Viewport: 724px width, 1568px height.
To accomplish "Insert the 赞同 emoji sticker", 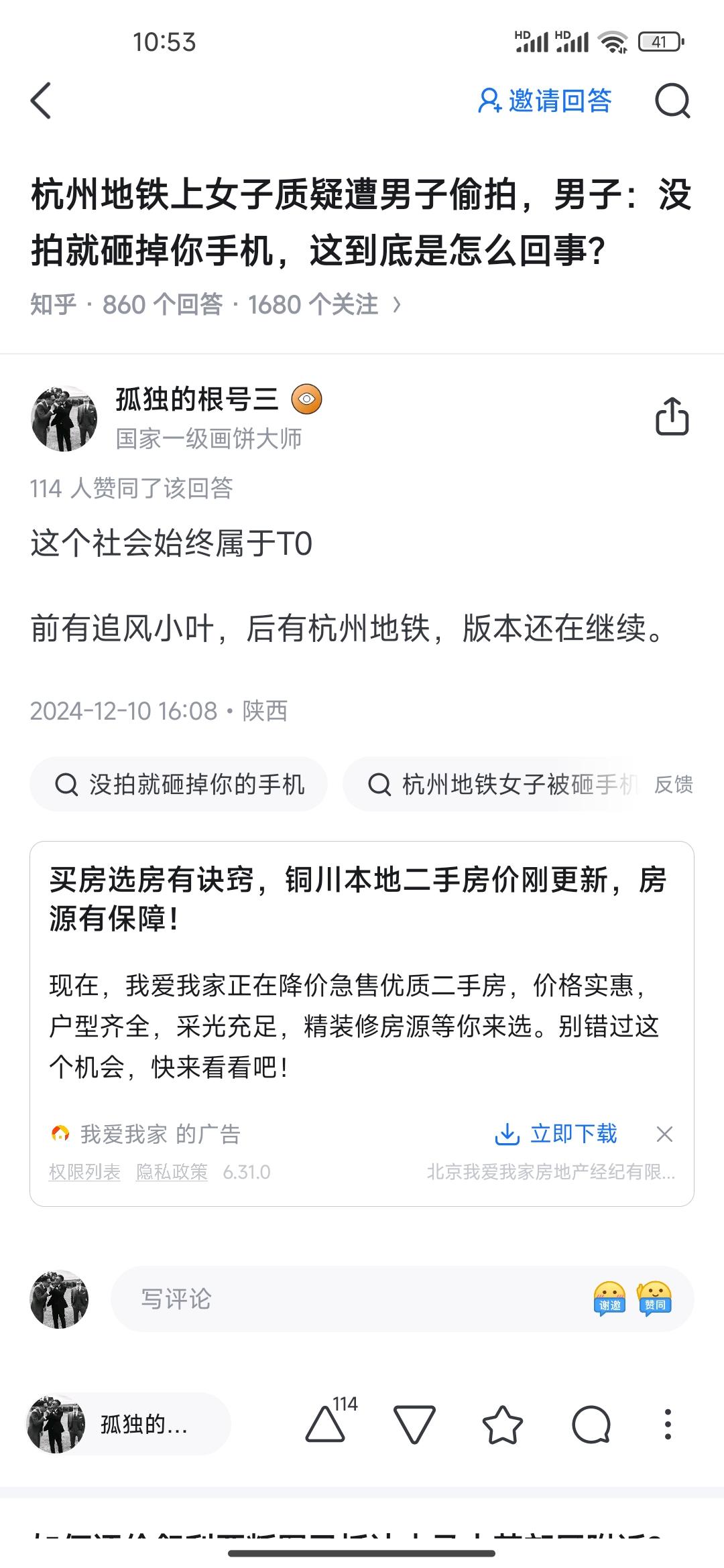I will [654, 1299].
